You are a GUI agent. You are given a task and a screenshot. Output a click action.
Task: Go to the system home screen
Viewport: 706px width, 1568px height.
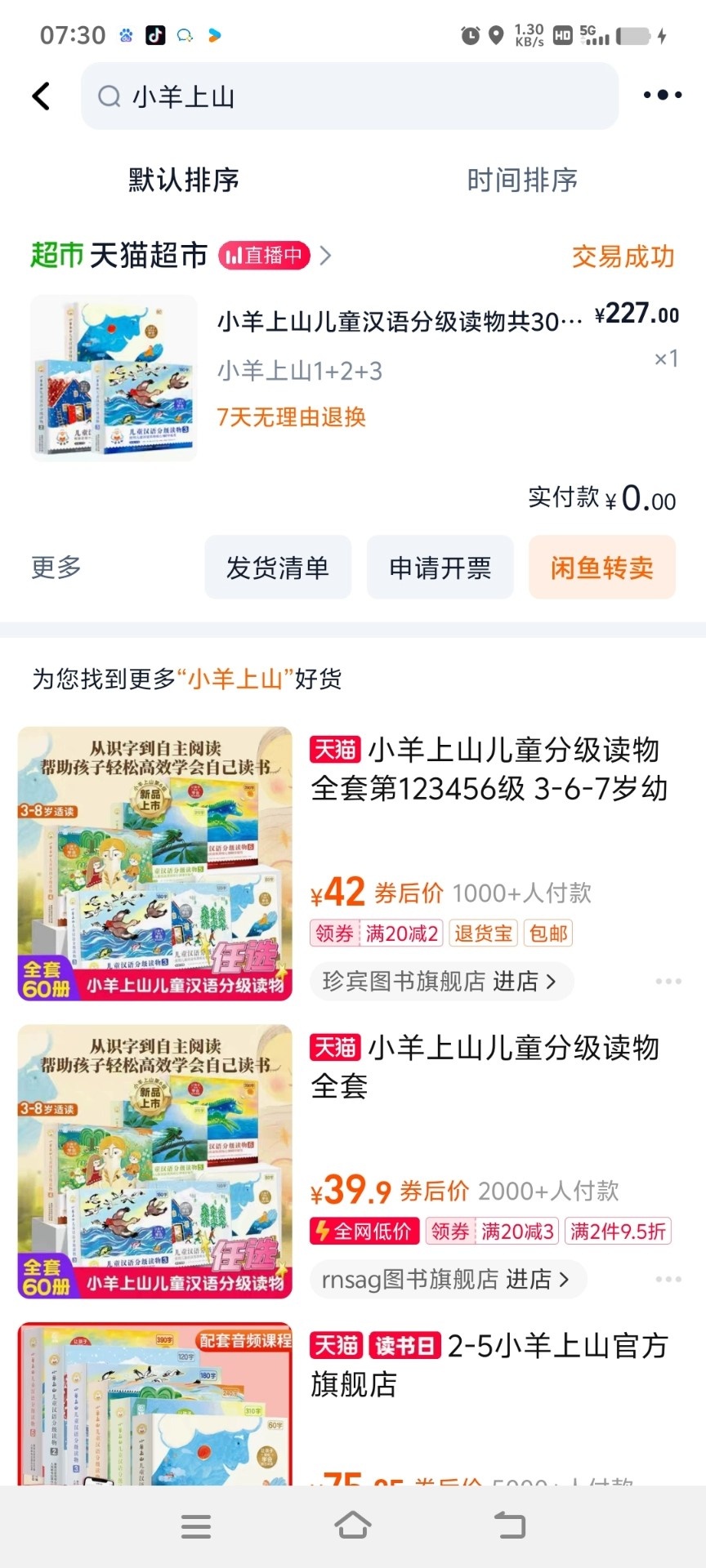[353, 1526]
